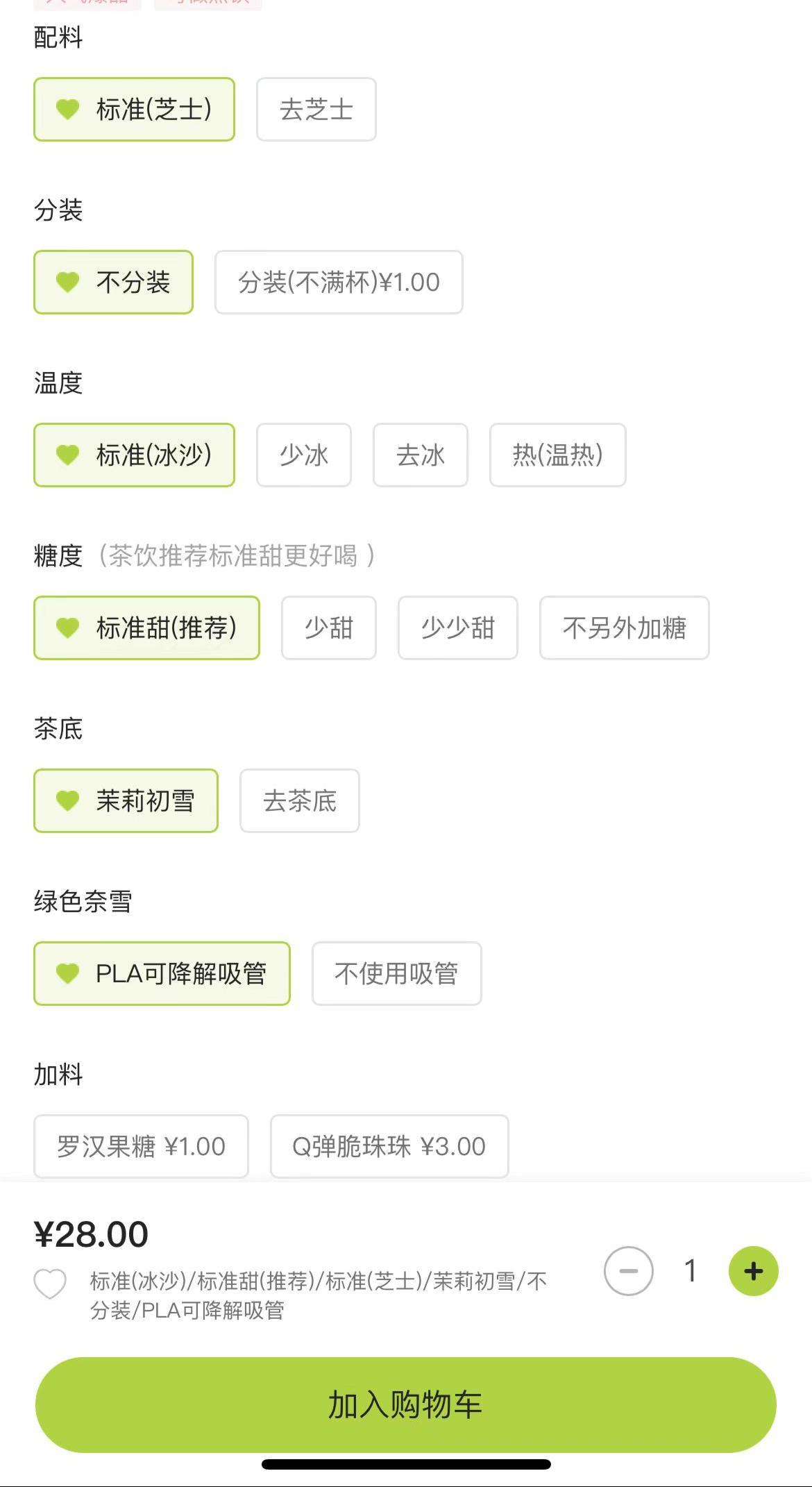Tap the green heart on PLA可降解吸管 chip
The image size is (812, 1487).
click(x=67, y=973)
